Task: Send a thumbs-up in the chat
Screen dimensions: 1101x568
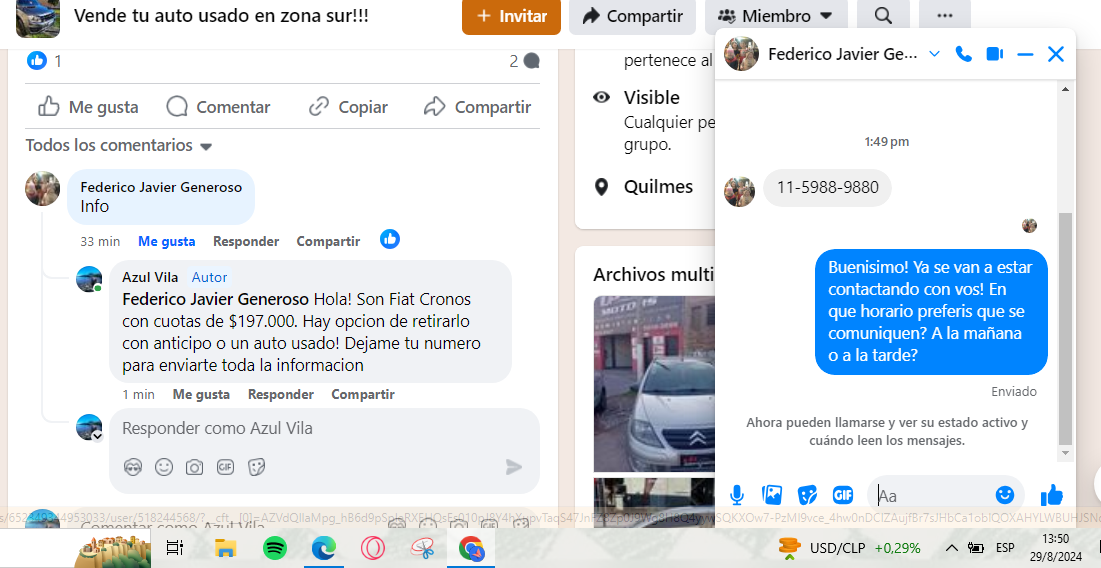Action: coord(1051,494)
